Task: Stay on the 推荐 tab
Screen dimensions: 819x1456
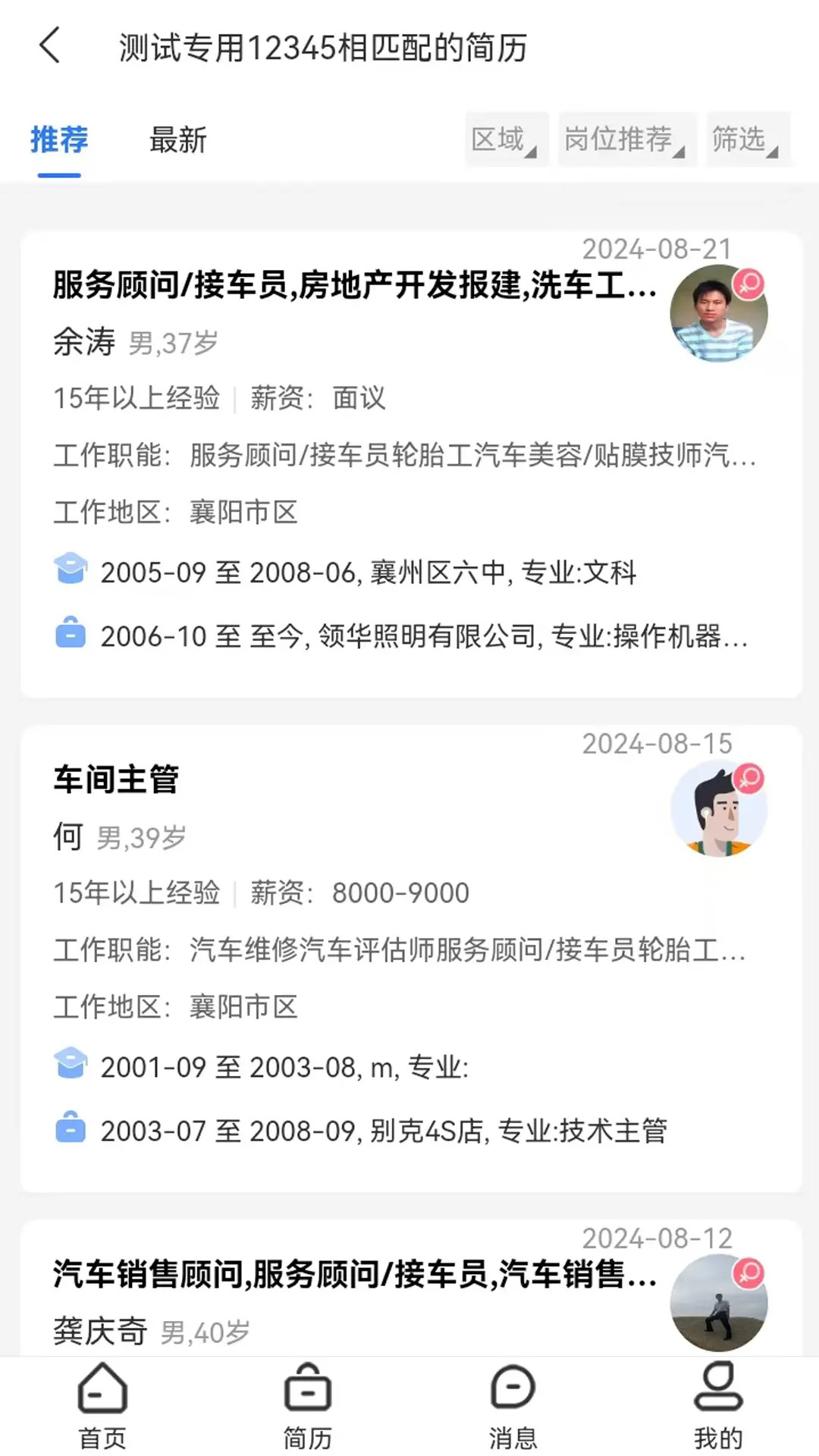Action: pos(59,141)
